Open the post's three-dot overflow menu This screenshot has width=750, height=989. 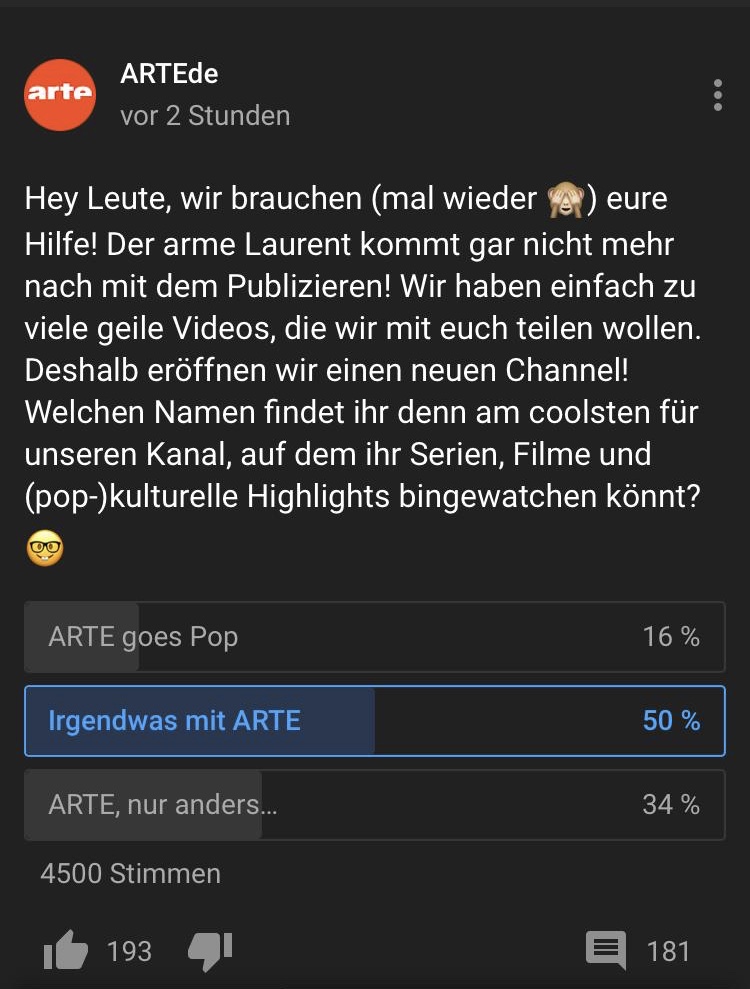pyautogui.click(x=717, y=95)
